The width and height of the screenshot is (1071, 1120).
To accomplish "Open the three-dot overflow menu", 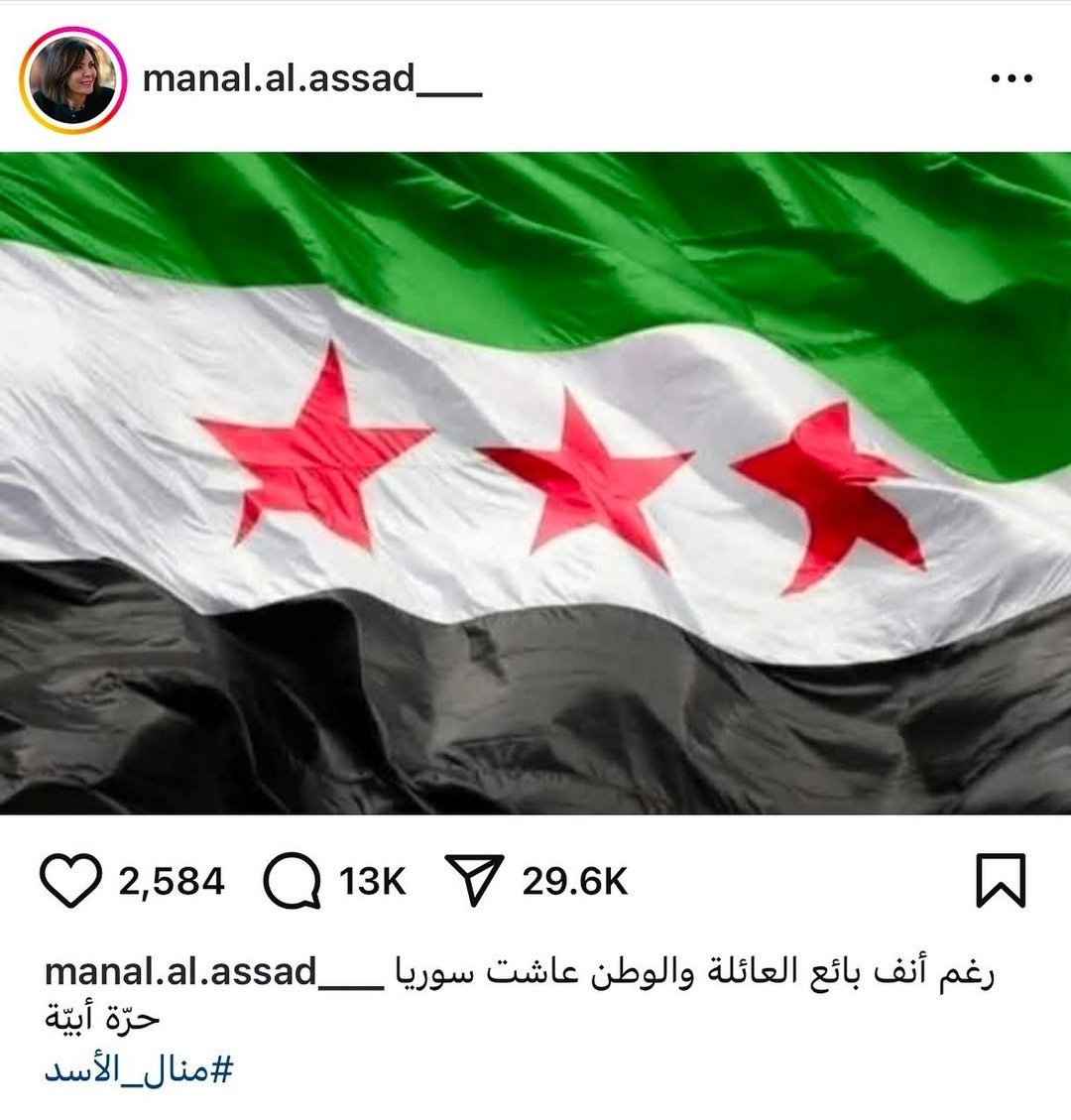I will [x=1011, y=78].
